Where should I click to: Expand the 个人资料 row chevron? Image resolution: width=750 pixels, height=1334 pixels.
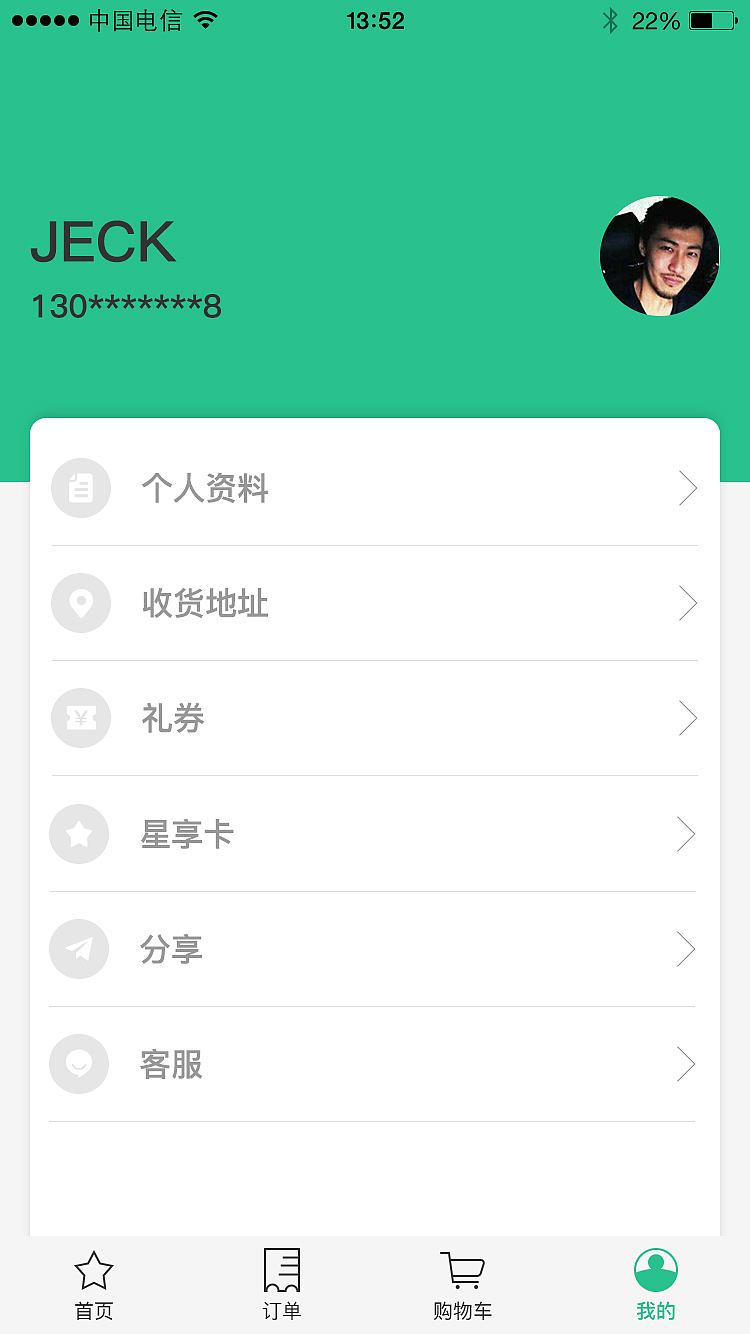pyautogui.click(x=687, y=488)
